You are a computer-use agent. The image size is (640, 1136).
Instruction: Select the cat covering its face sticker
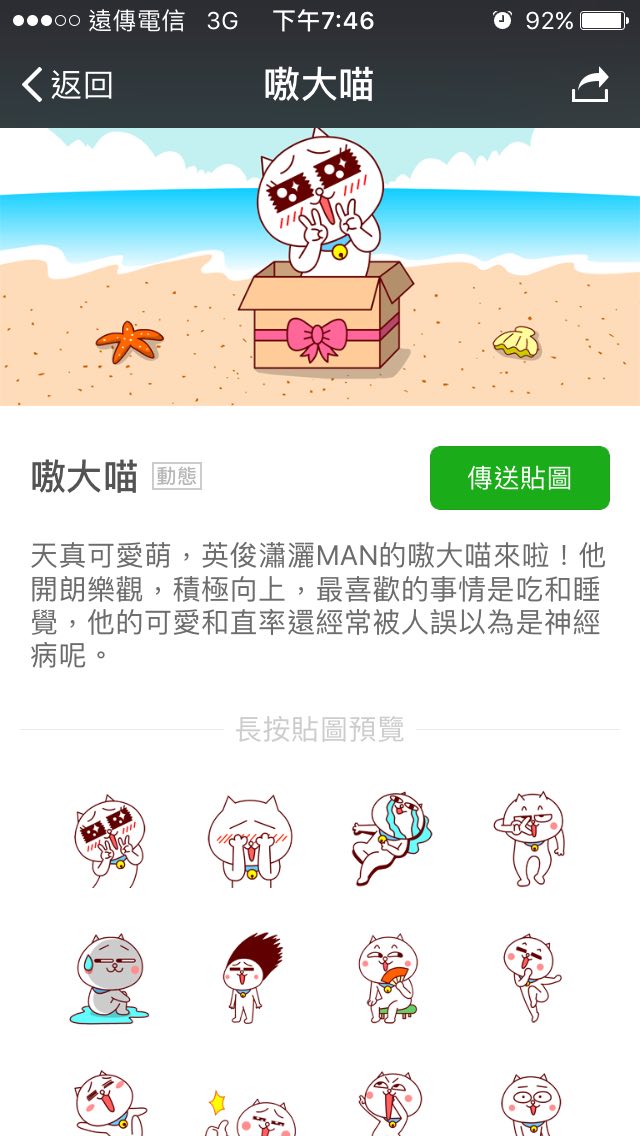coord(250,840)
